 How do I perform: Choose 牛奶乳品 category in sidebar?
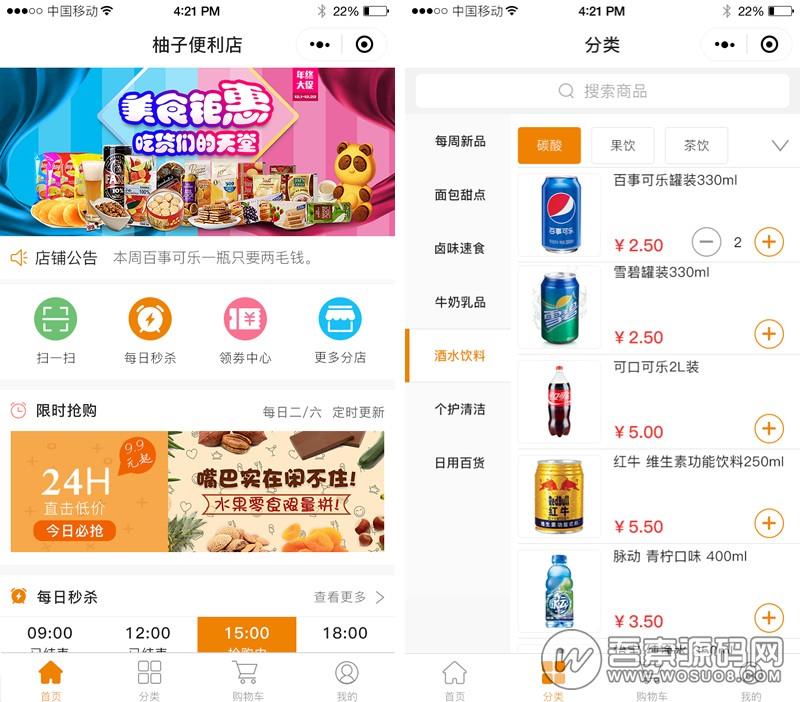pyautogui.click(x=459, y=302)
